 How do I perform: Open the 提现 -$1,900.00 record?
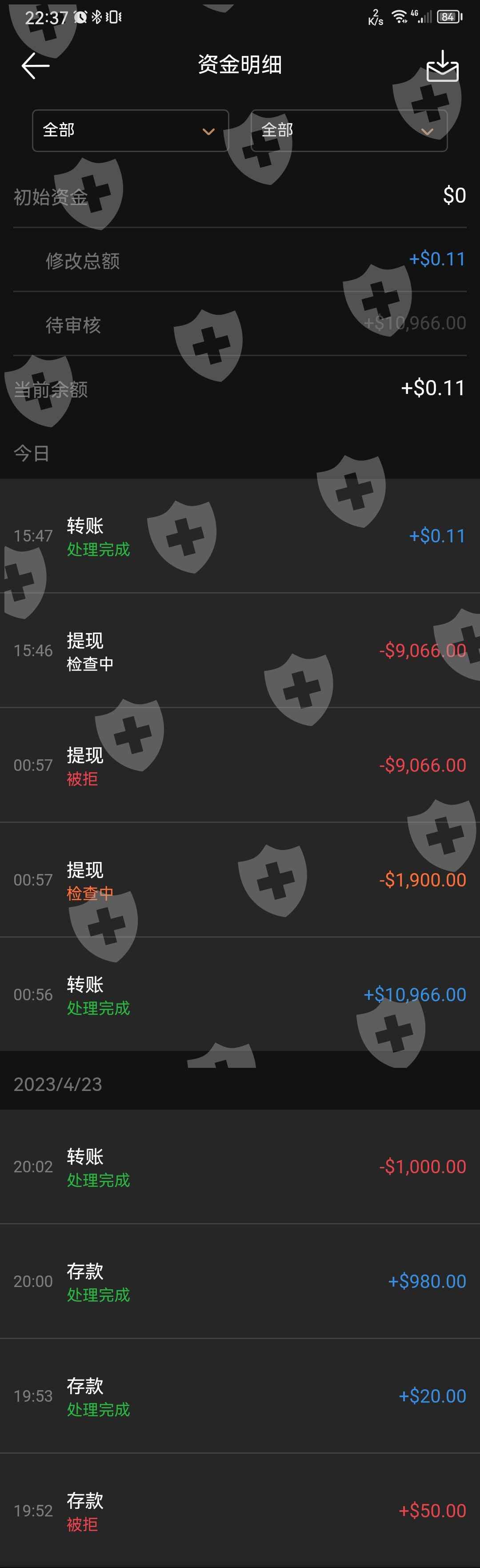(240, 879)
